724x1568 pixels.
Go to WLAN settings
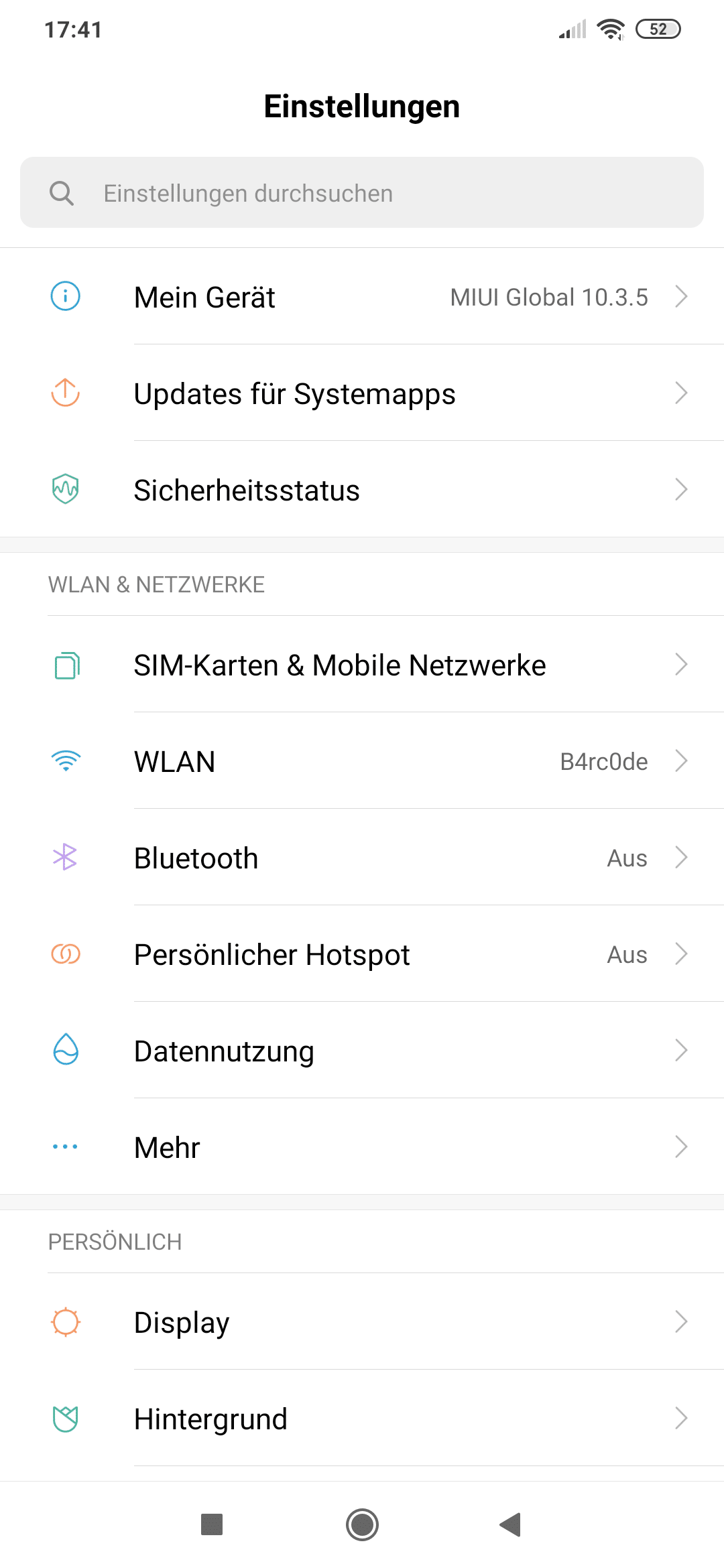pyautogui.click(x=362, y=761)
